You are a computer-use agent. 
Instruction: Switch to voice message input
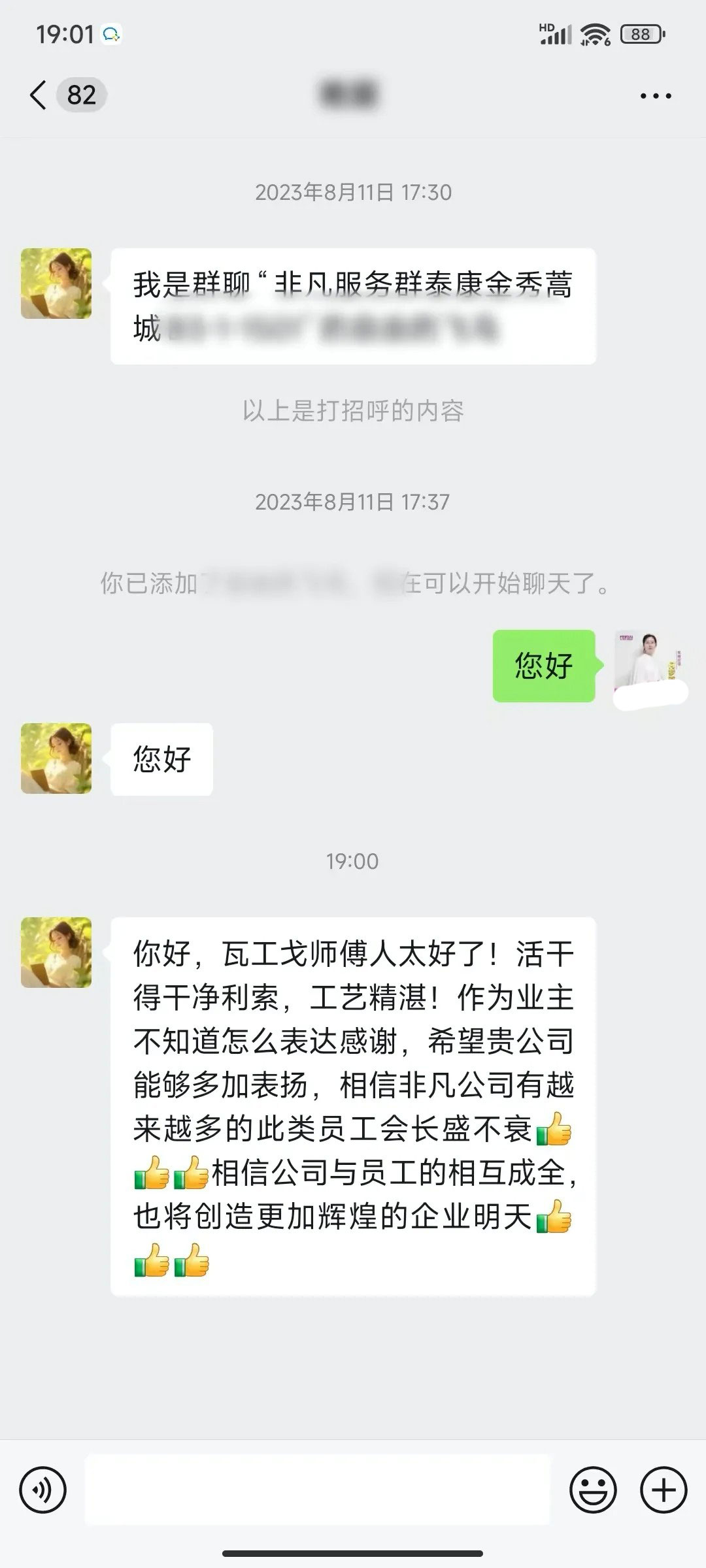pyautogui.click(x=43, y=1490)
